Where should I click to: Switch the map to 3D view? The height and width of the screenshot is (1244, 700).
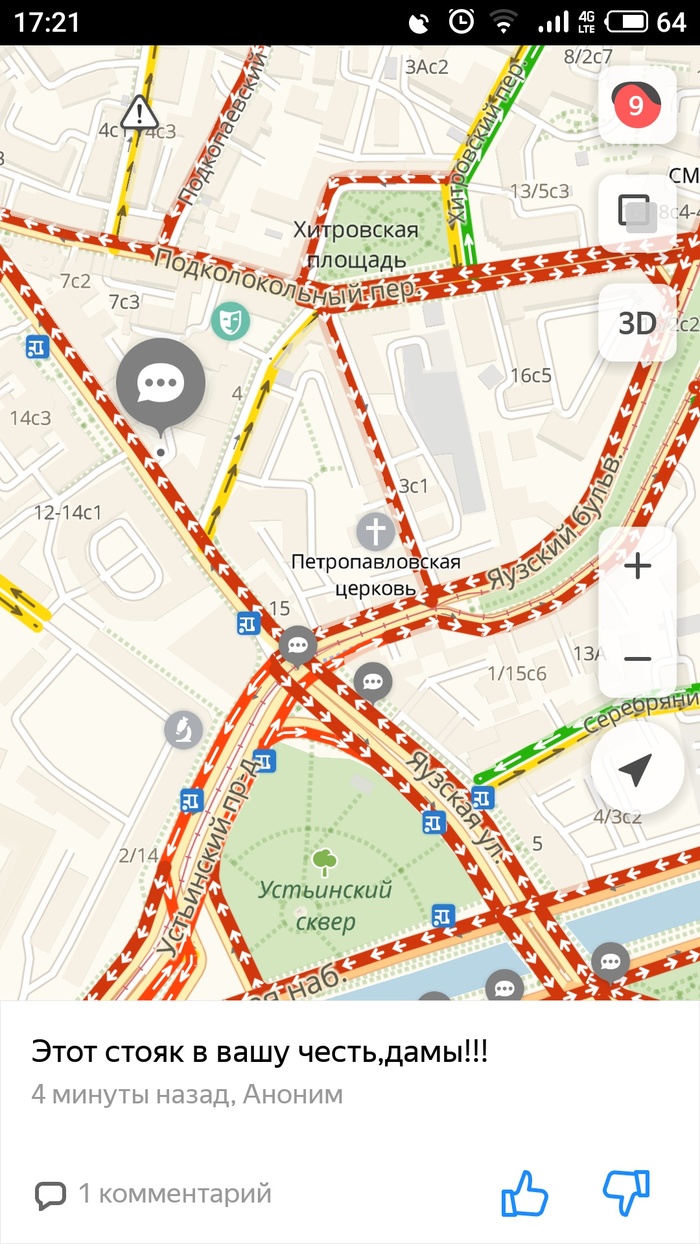click(637, 323)
